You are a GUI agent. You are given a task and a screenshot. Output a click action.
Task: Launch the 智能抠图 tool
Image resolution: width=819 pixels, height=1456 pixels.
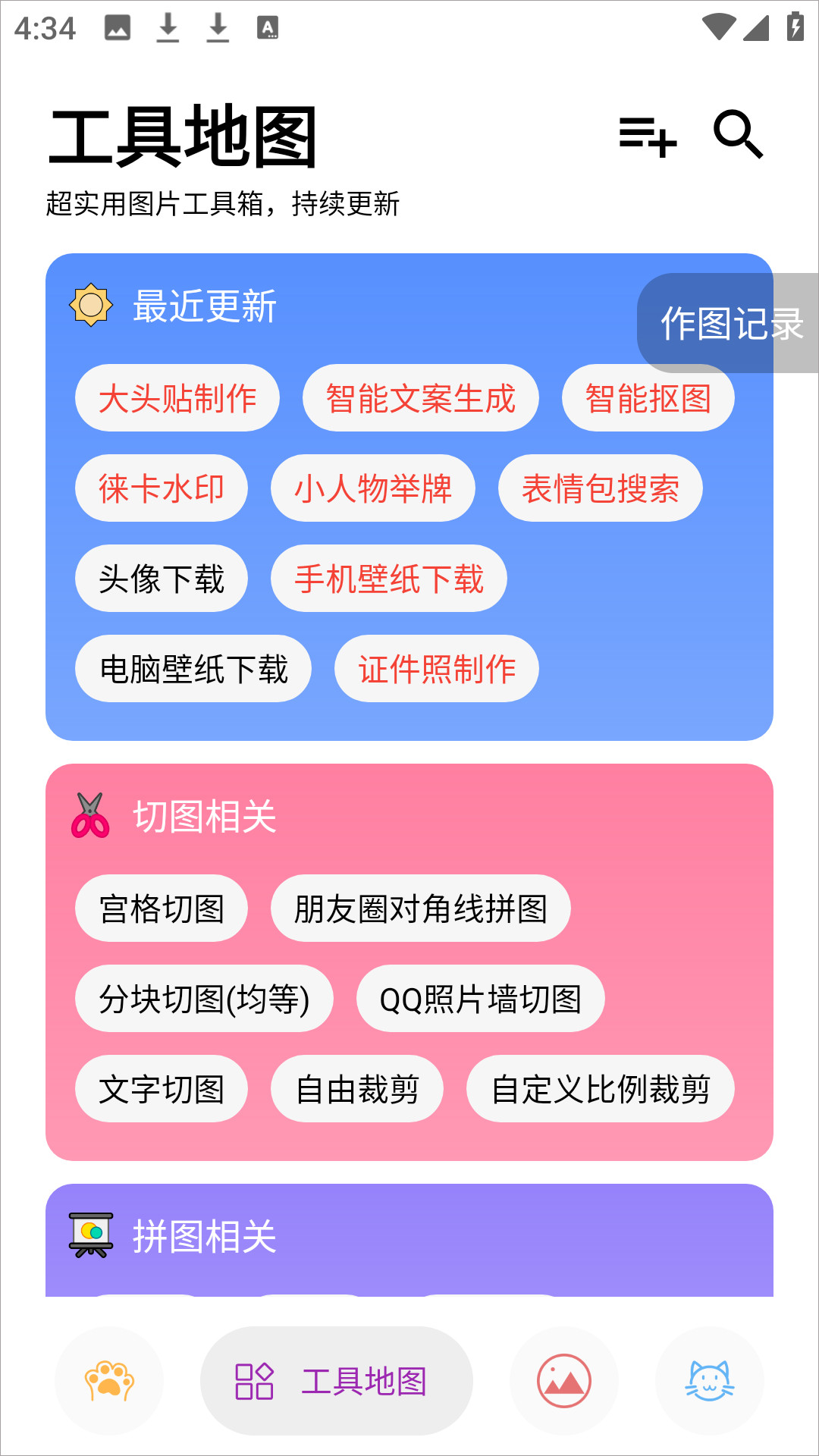point(648,398)
